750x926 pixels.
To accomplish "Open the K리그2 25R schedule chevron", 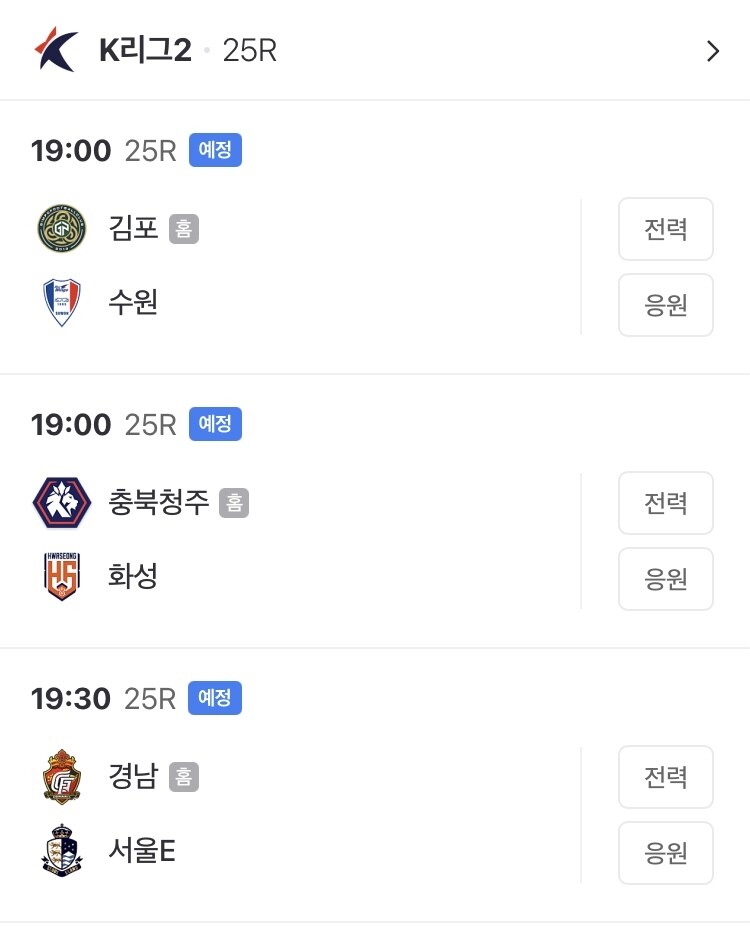I will click(713, 51).
